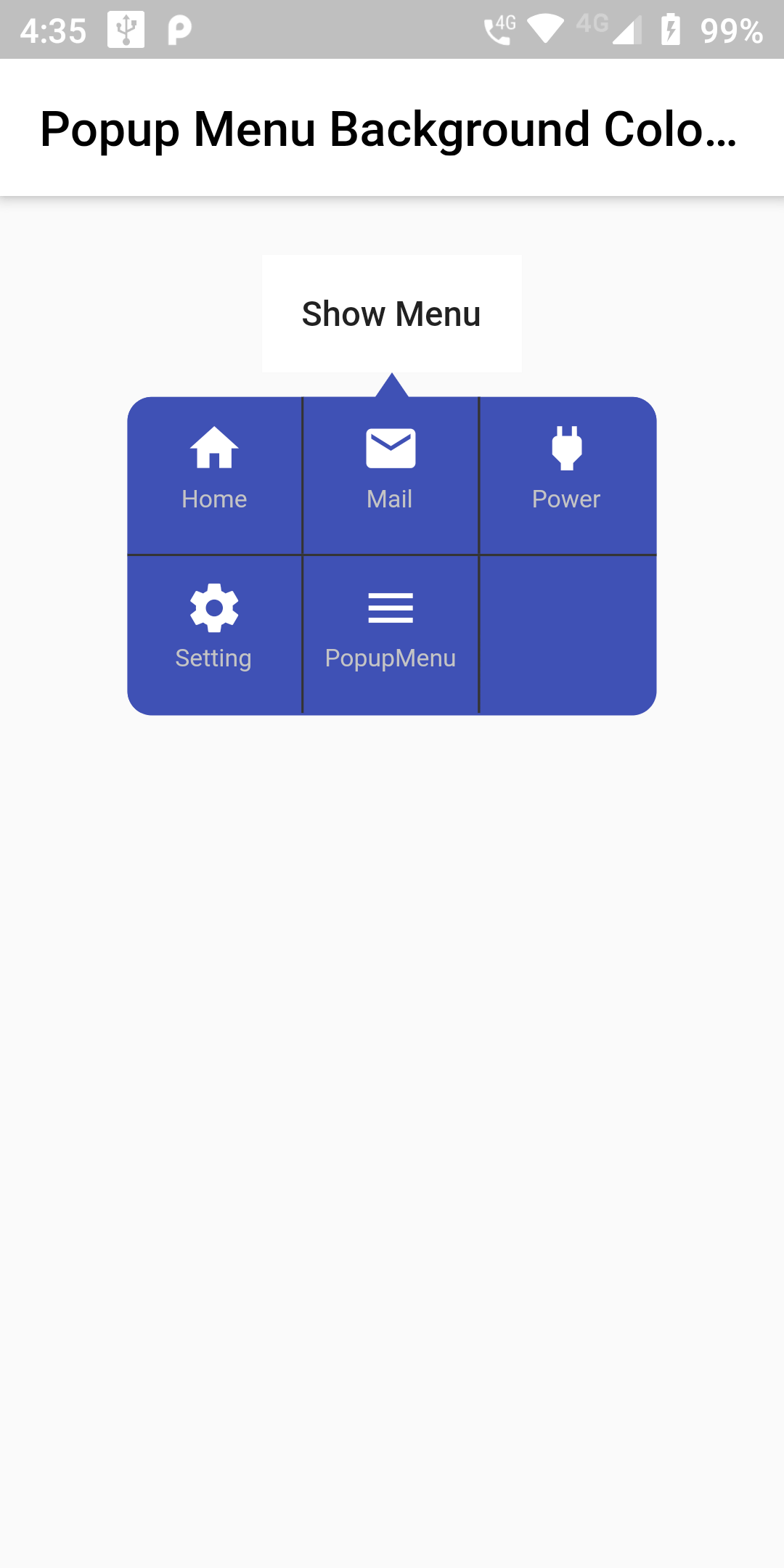Click the truncated app title text
This screenshot has width=784, height=1568.
tap(390, 131)
